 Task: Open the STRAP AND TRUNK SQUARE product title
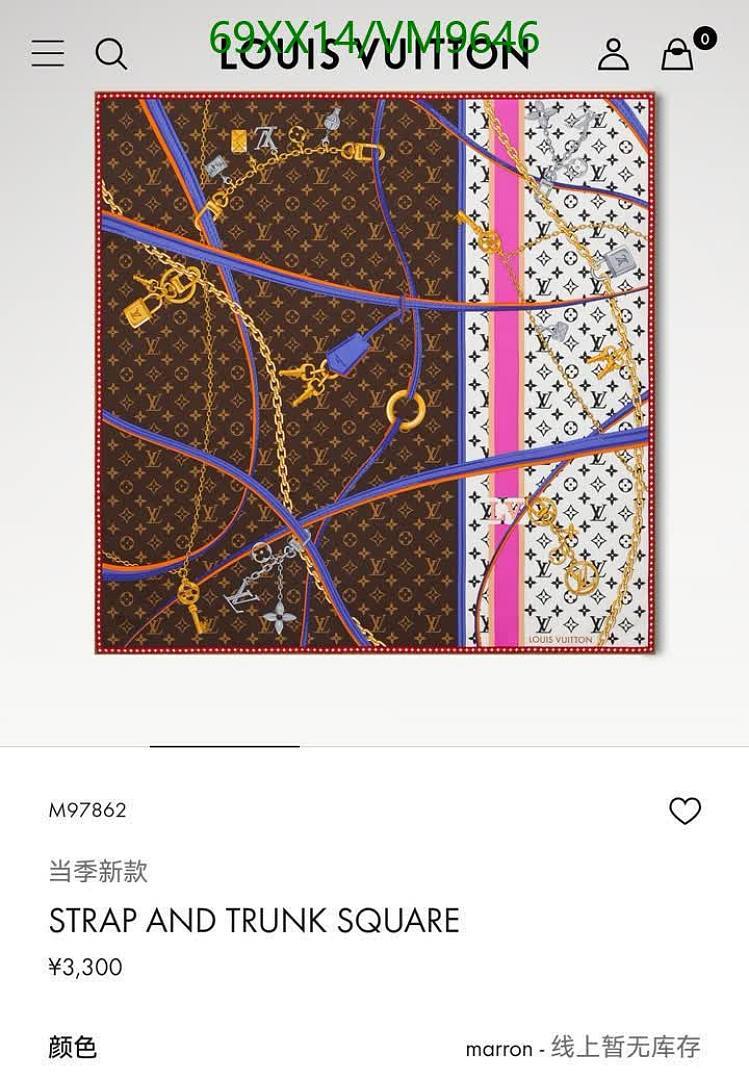[254, 920]
